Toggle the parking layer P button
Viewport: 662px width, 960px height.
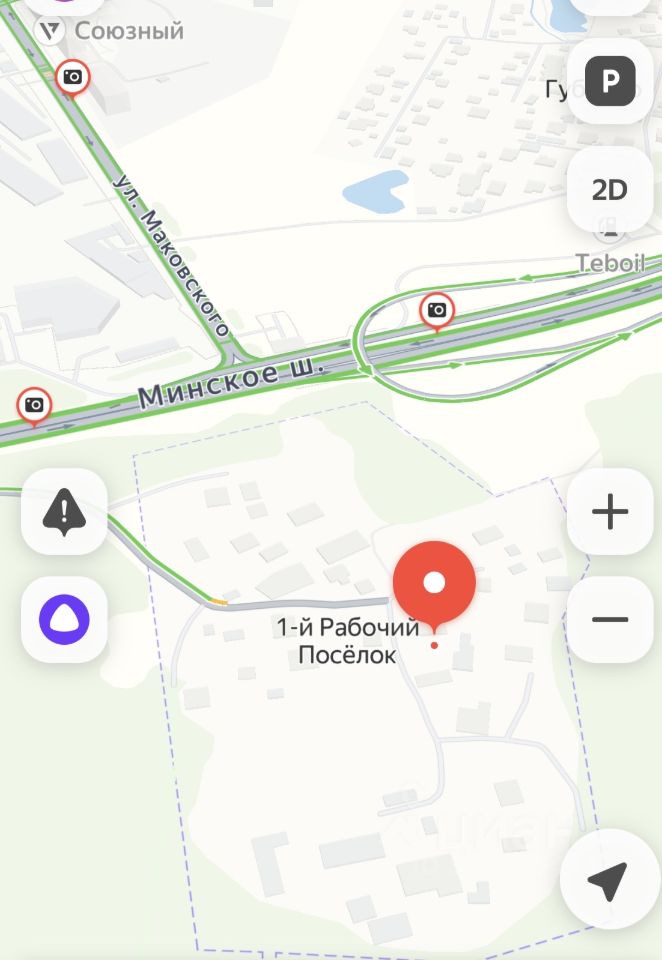pos(610,82)
